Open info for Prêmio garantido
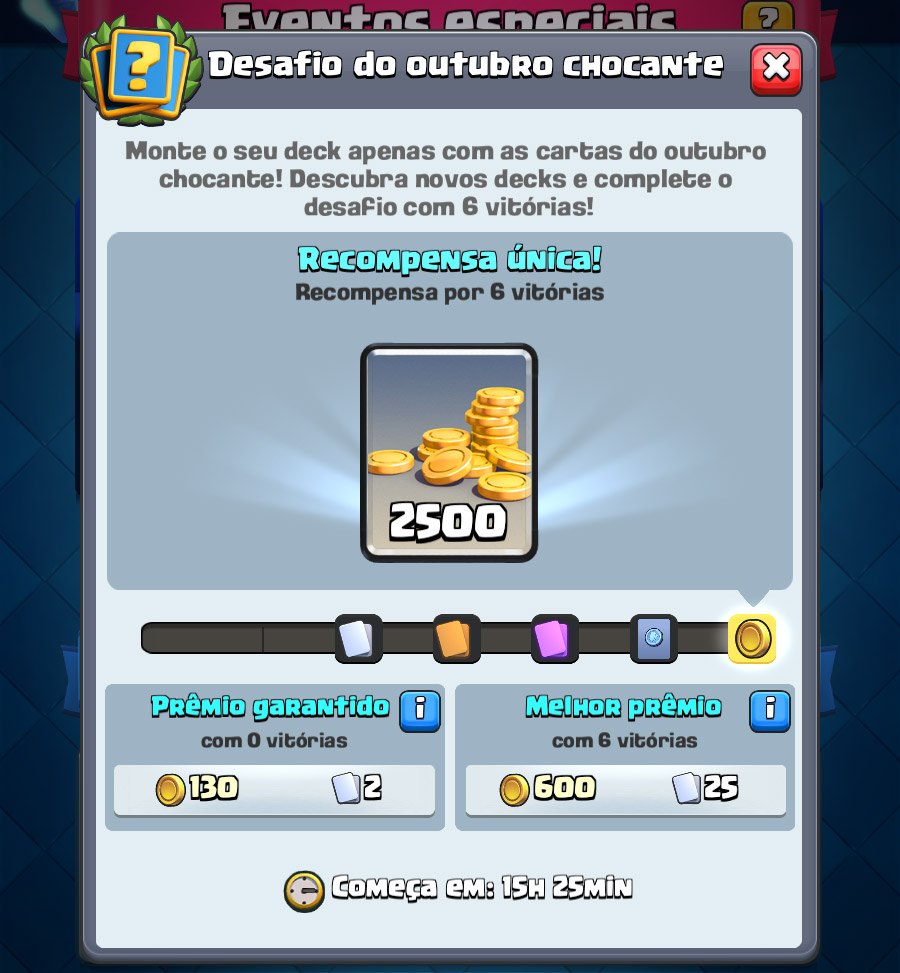Viewport: 900px width, 973px height. tap(420, 710)
